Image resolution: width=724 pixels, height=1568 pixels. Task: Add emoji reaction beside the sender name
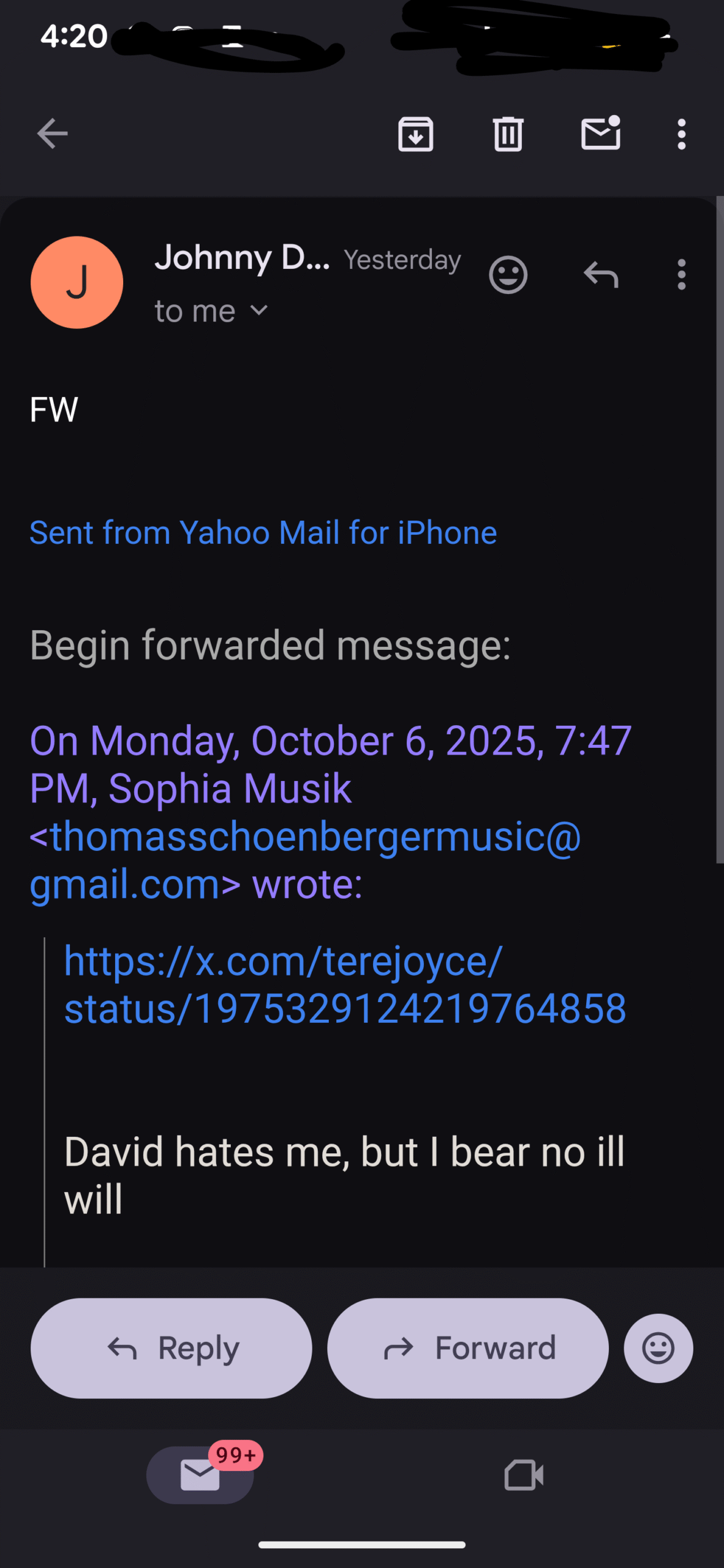508,275
